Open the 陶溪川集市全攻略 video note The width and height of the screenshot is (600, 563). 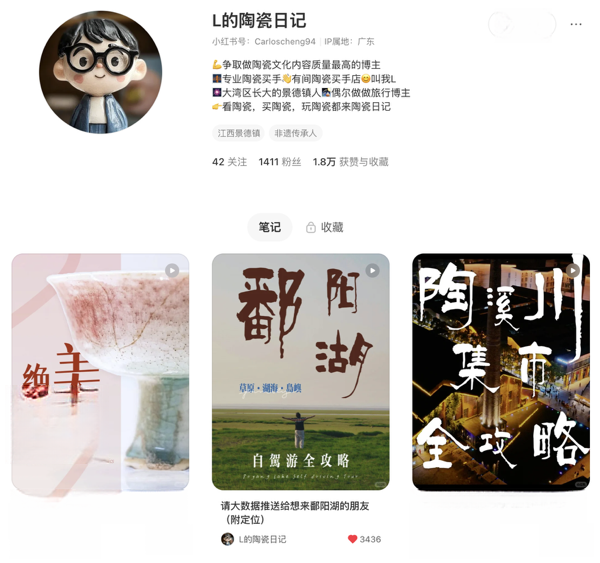tap(501, 371)
